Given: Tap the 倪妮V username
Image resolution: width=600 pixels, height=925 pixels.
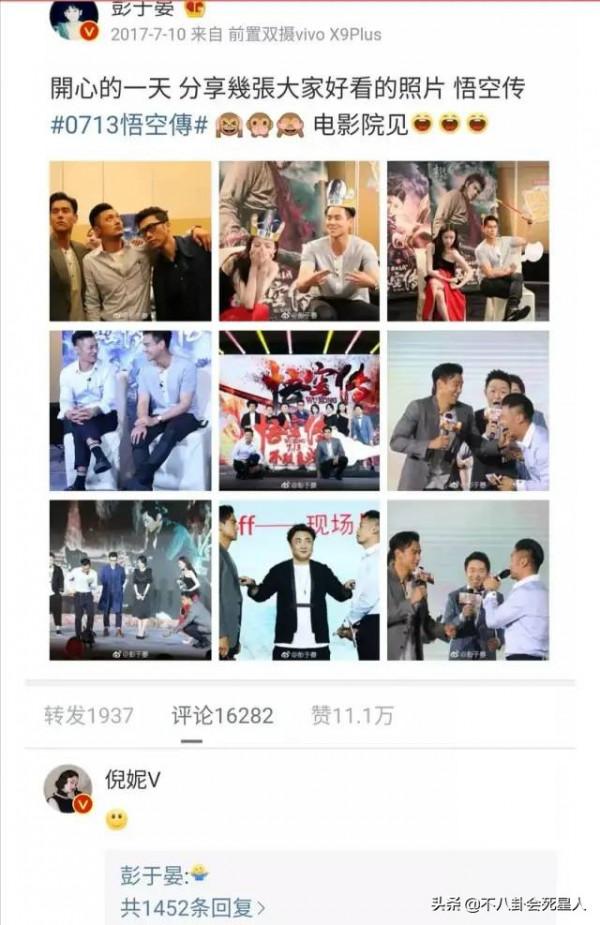Looking at the screenshot, I should pos(133,779).
